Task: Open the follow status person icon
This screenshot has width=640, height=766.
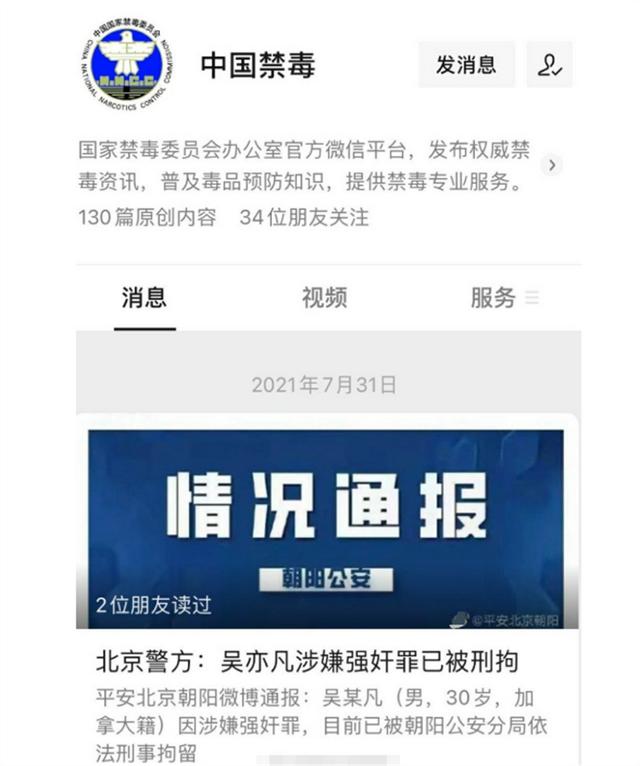Action: click(x=549, y=66)
